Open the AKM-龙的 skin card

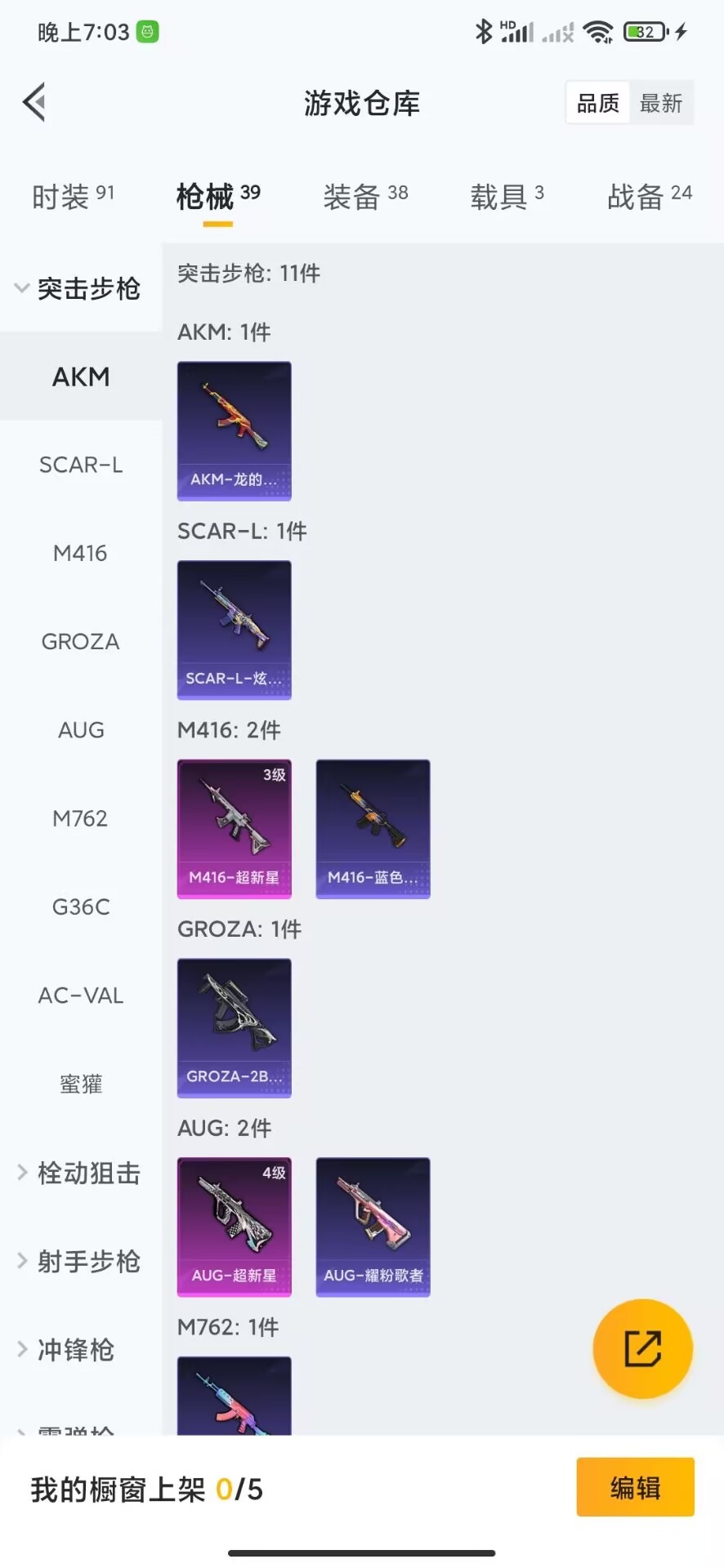(235, 431)
